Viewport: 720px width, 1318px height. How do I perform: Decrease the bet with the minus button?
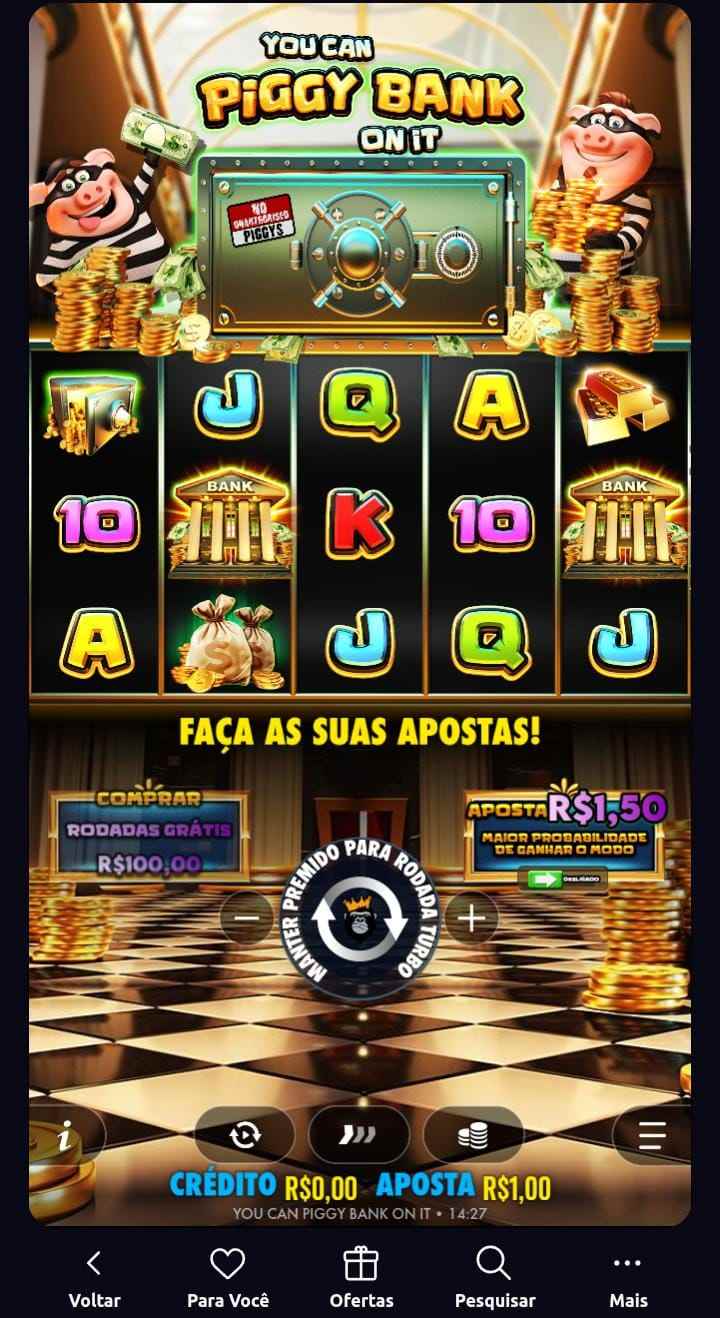(x=247, y=918)
